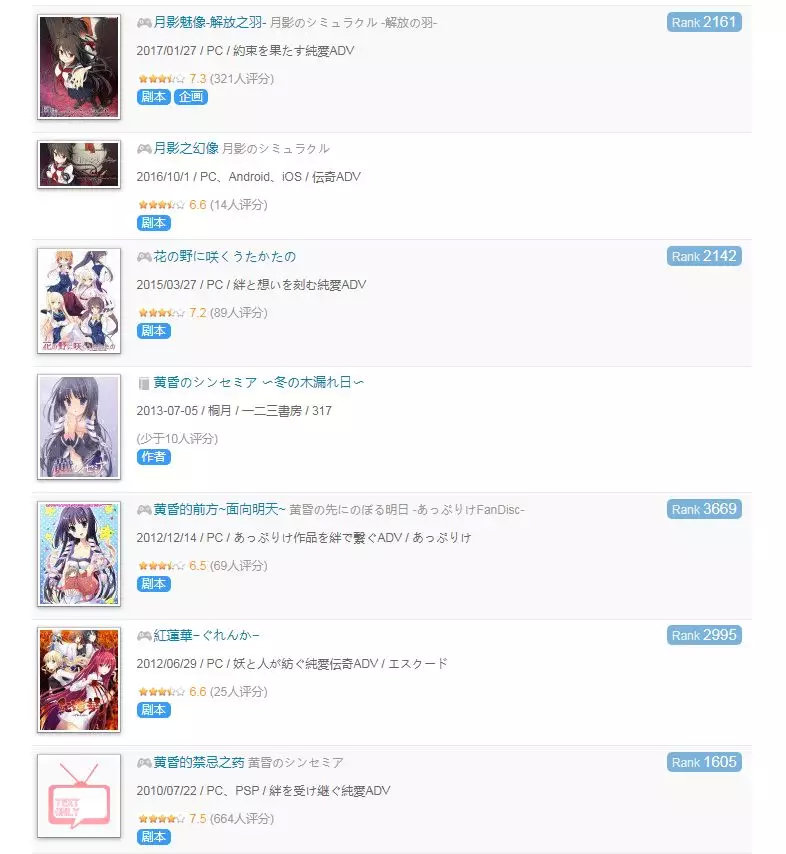Open the placeholder cover of 黄昏的禁忌之药
Screen dimensions: 786x854
click(79, 796)
